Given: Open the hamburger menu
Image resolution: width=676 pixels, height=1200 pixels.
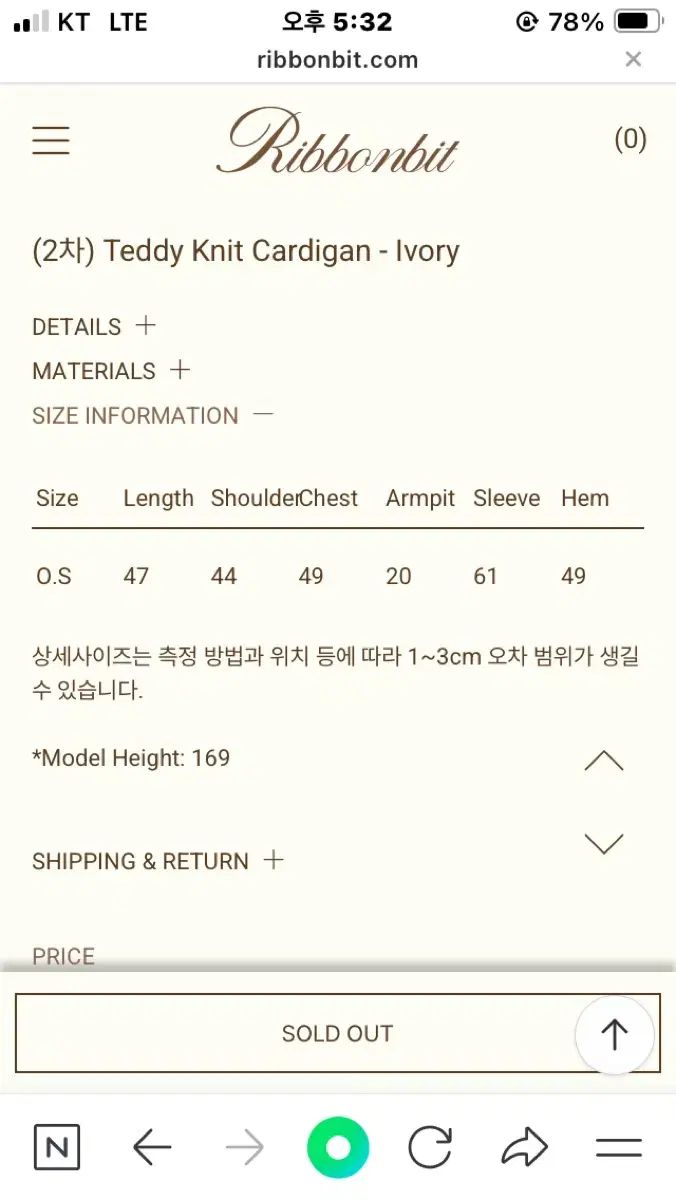Looking at the screenshot, I should click(51, 140).
